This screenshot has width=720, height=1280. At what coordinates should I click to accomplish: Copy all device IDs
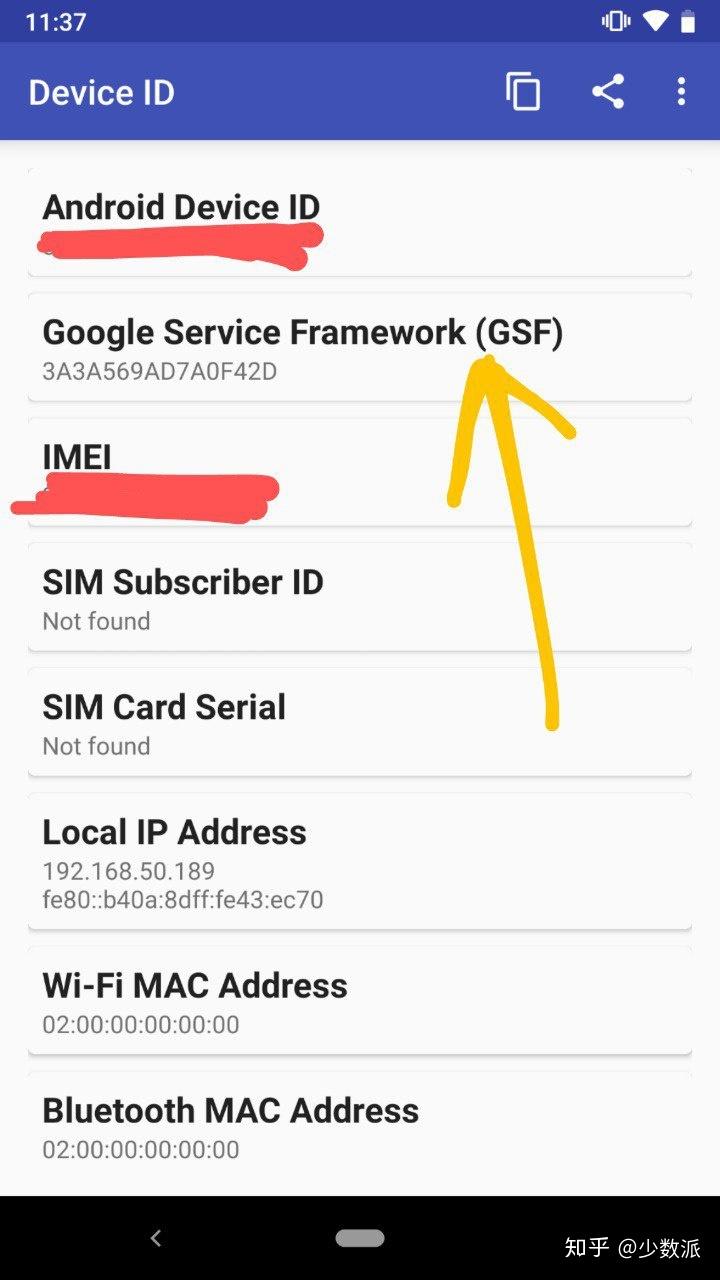(522, 92)
